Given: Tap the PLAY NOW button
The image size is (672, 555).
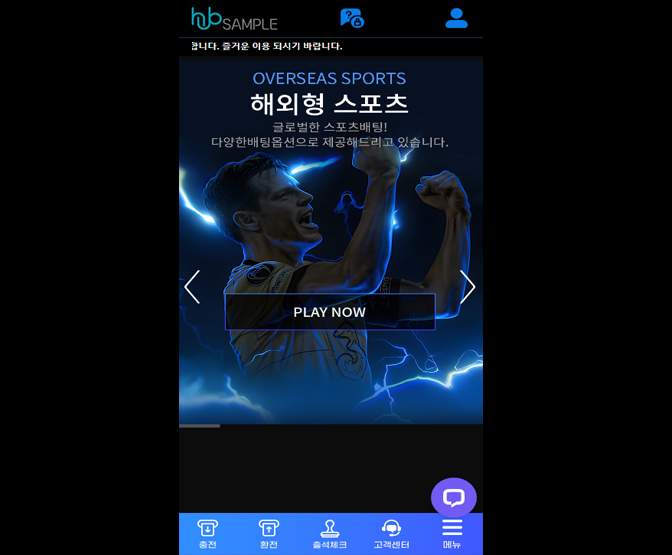Looking at the screenshot, I should coord(330,312).
